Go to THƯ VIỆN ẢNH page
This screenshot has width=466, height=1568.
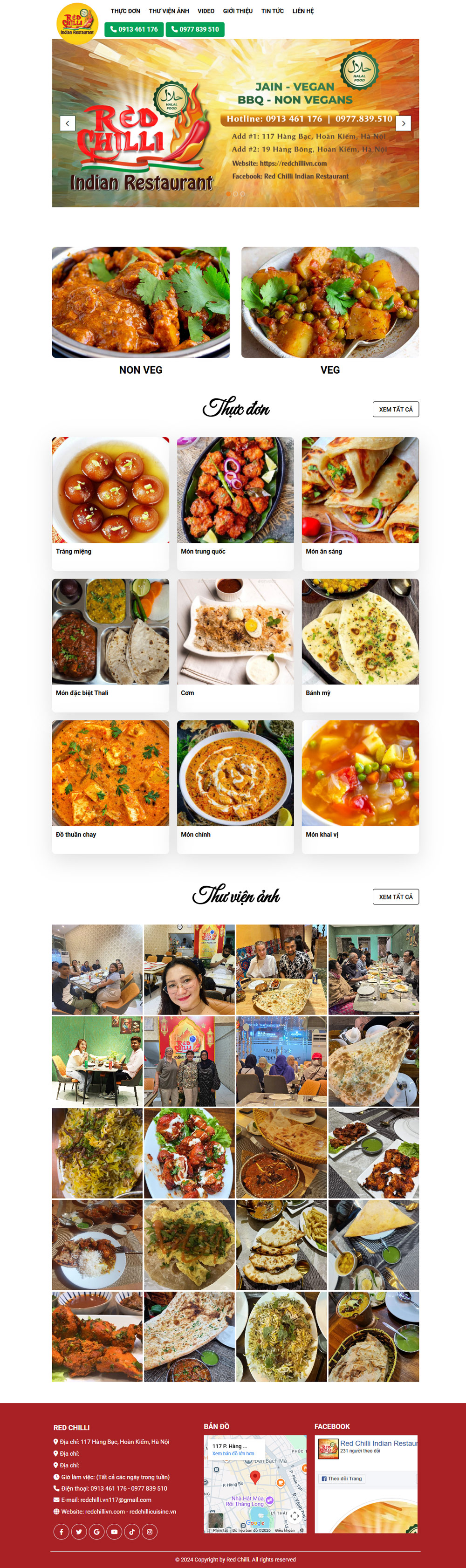(169, 11)
